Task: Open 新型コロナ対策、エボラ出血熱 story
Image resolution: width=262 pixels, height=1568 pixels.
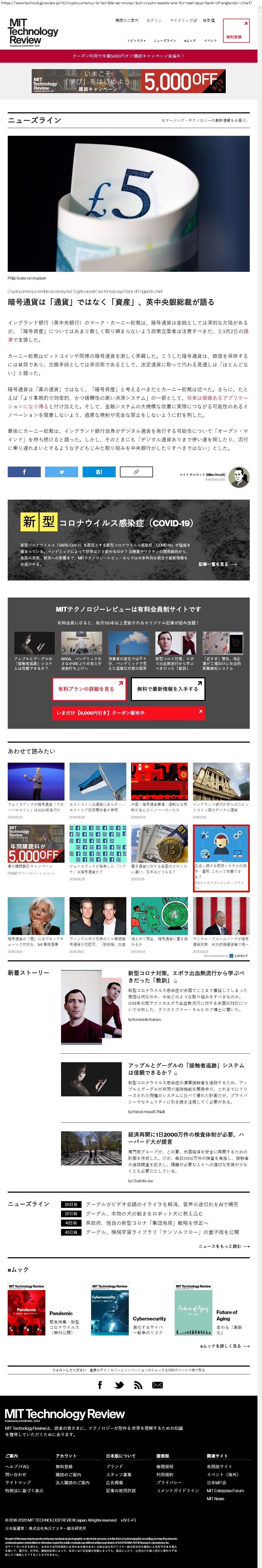Action: click(186, 977)
